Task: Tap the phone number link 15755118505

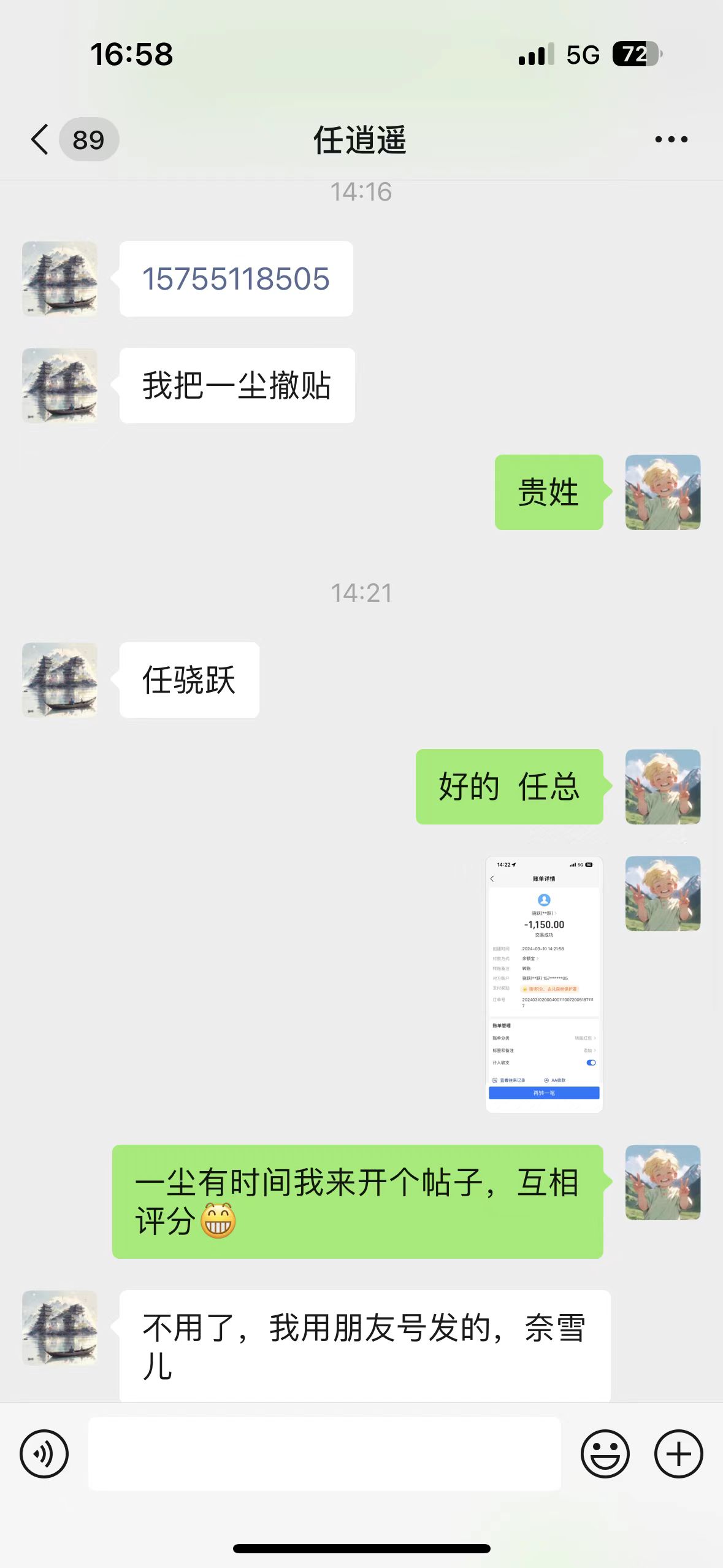Action: [x=236, y=279]
